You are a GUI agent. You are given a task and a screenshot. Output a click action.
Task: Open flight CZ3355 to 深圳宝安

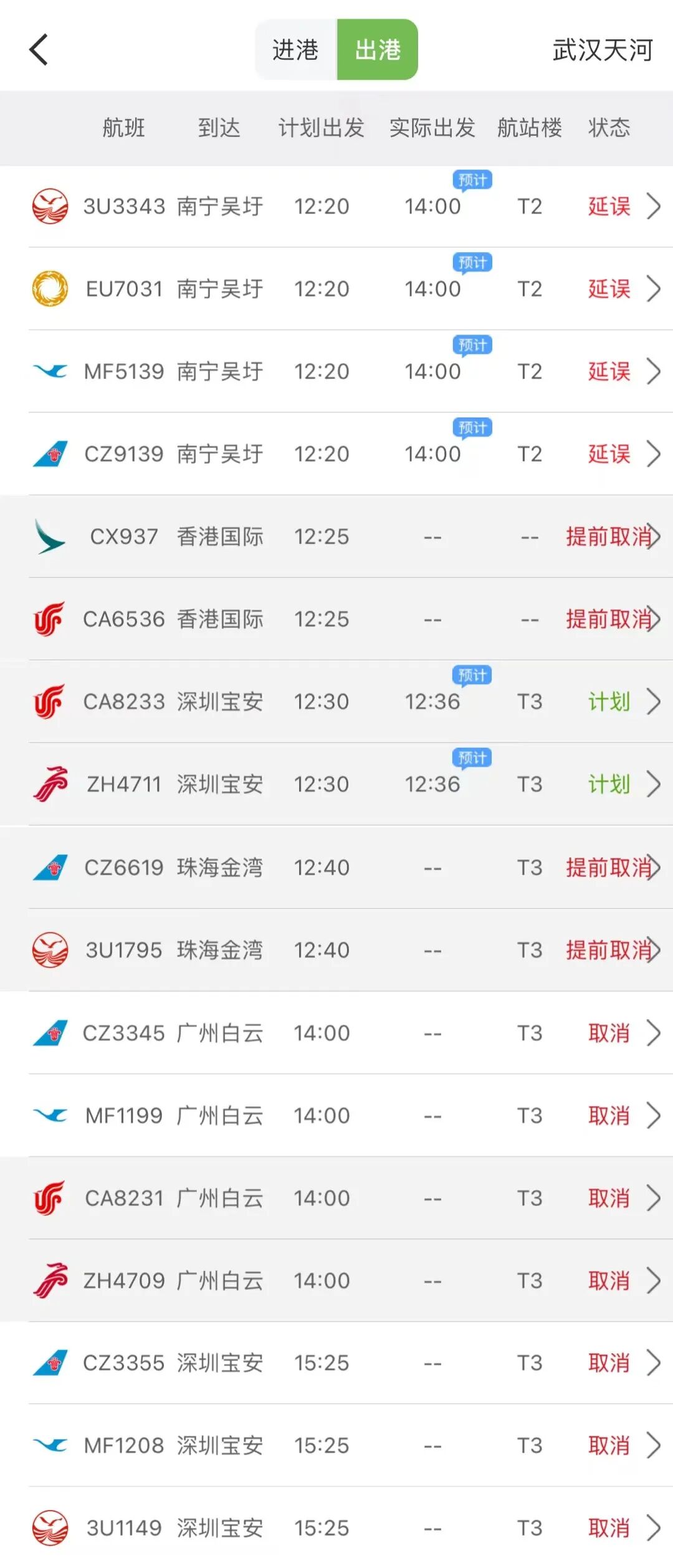(x=336, y=1362)
